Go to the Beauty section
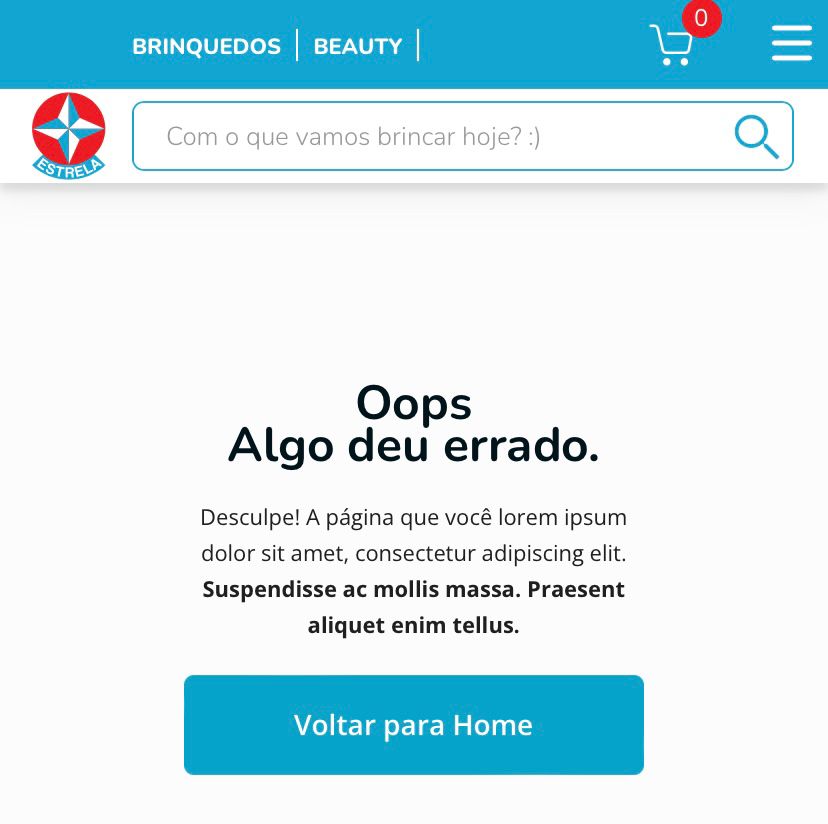The image size is (828, 824). tap(357, 46)
